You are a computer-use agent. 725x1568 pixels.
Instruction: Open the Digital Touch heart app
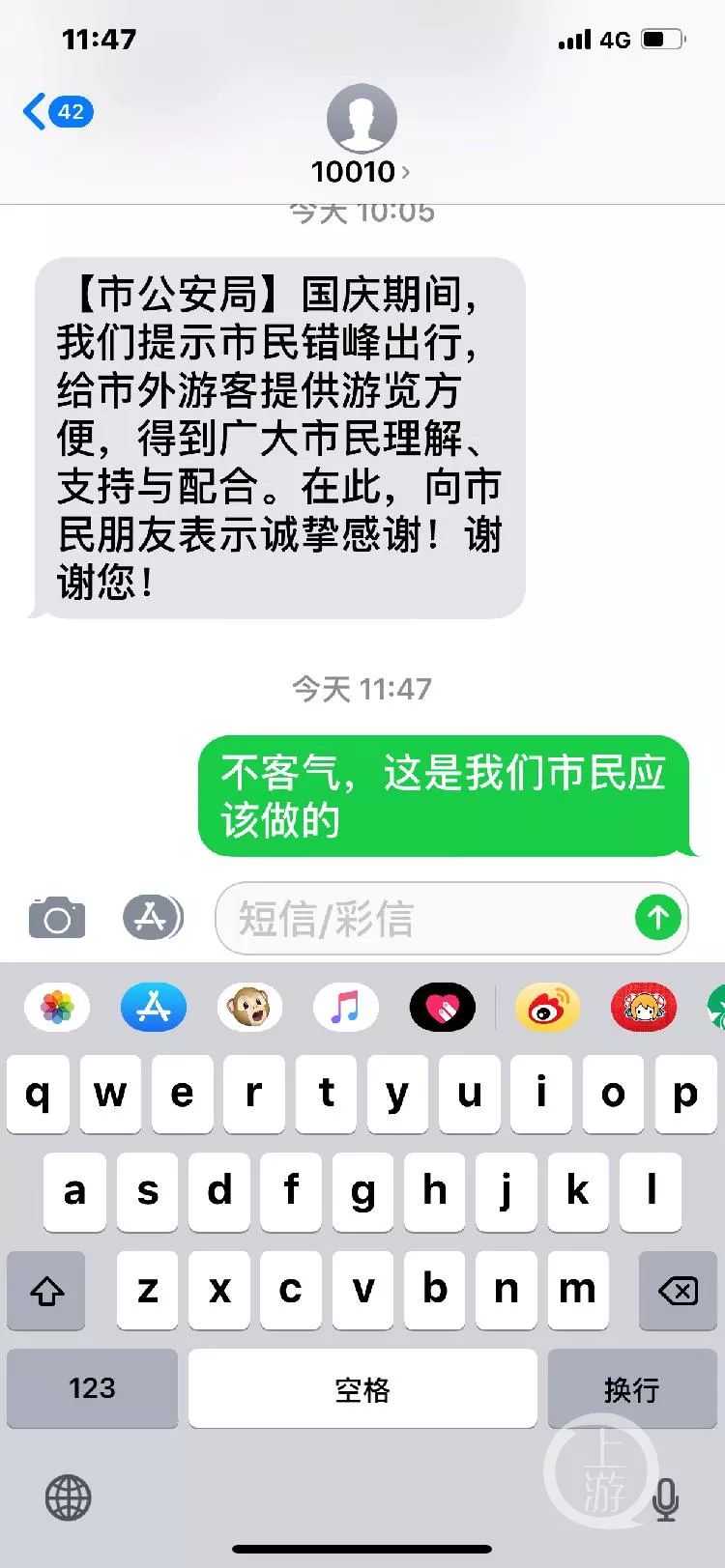pyautogui.click(x=442, y=1009)
